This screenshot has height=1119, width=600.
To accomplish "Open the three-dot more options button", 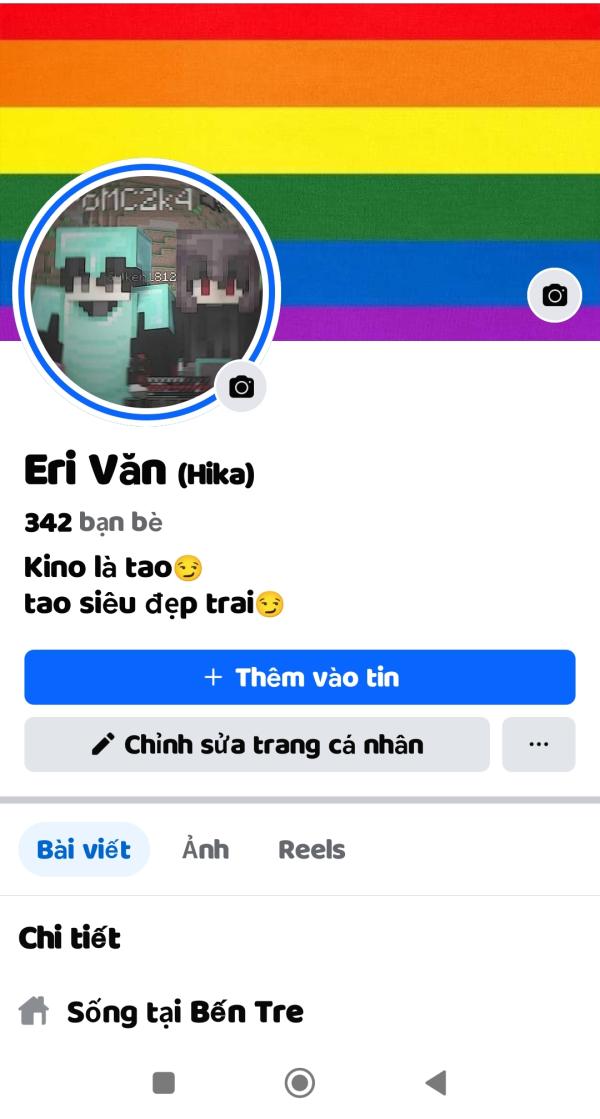I will point(538,744).
